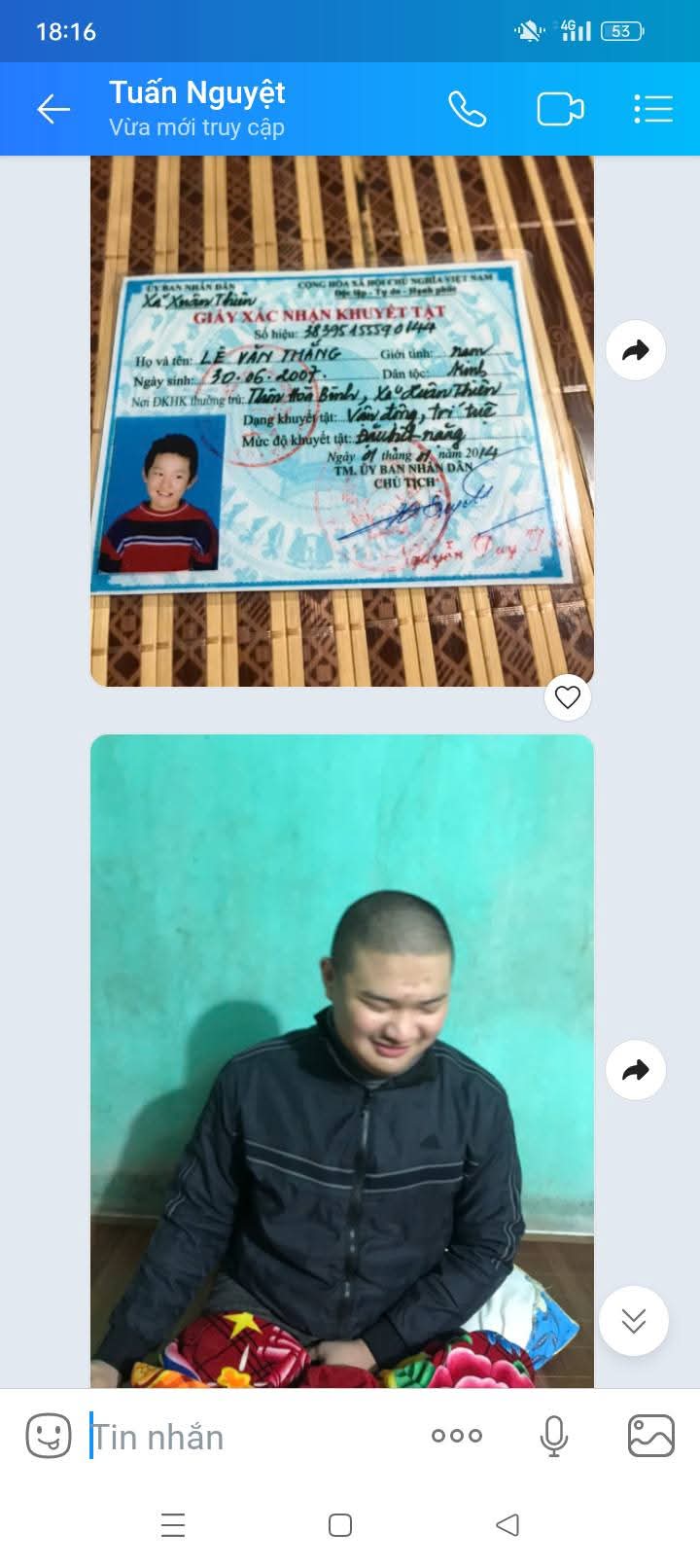700x1568 pixels.
Task: Open the photo of the seated person
Action: [x=342, y=1060]
